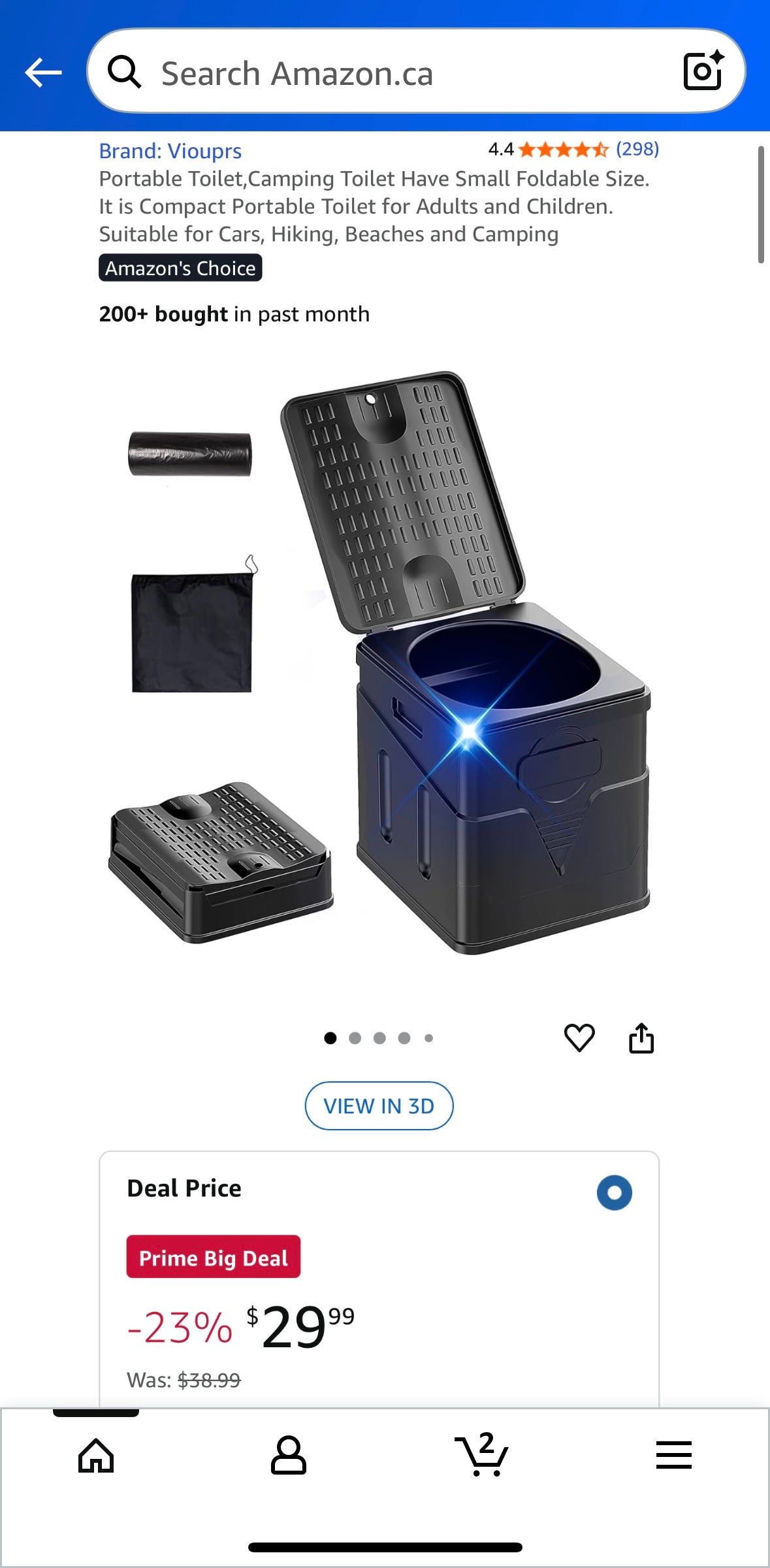Tap the Search Amazon.ca field
The height and width of the screenshot is (1568, 770).
pos(392,72)
